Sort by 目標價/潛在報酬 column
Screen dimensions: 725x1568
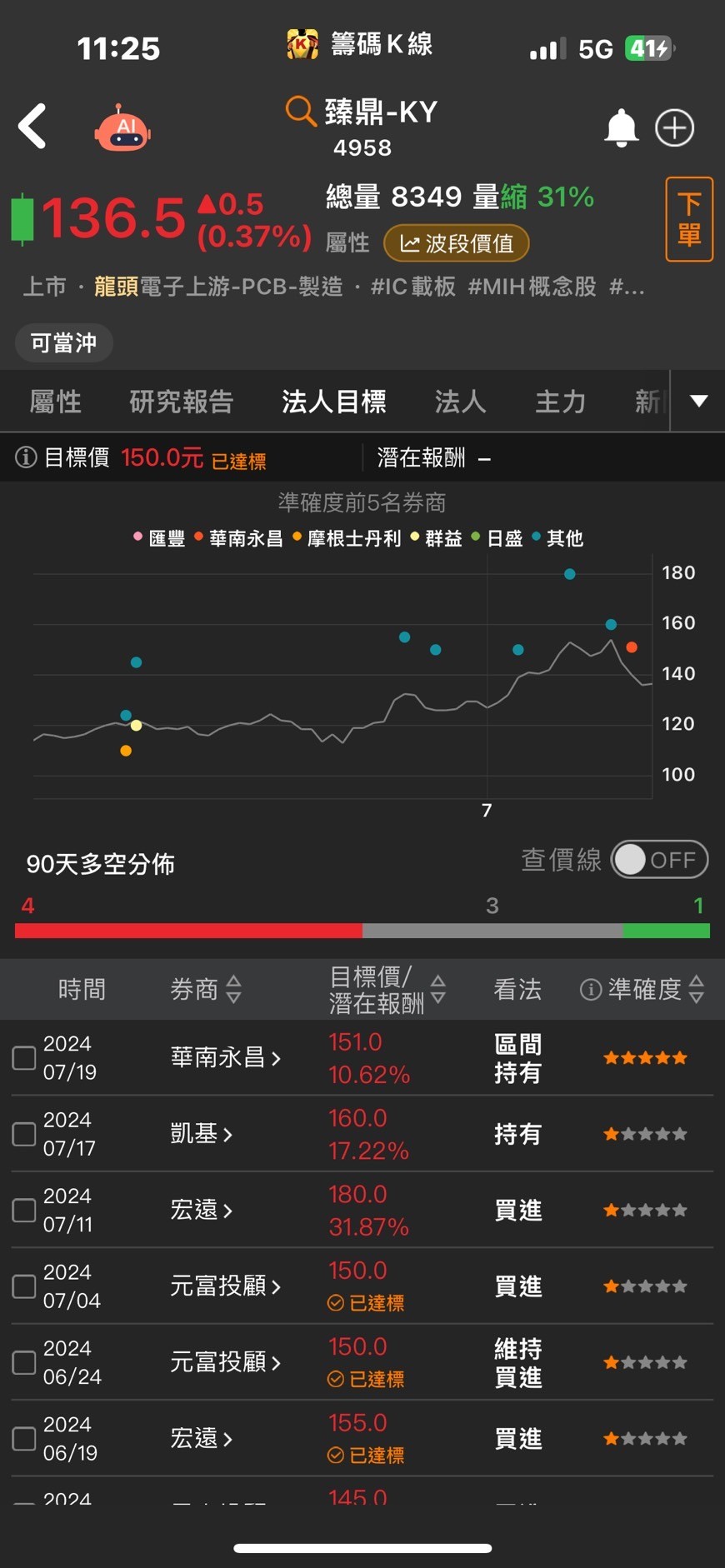[437, 989]
